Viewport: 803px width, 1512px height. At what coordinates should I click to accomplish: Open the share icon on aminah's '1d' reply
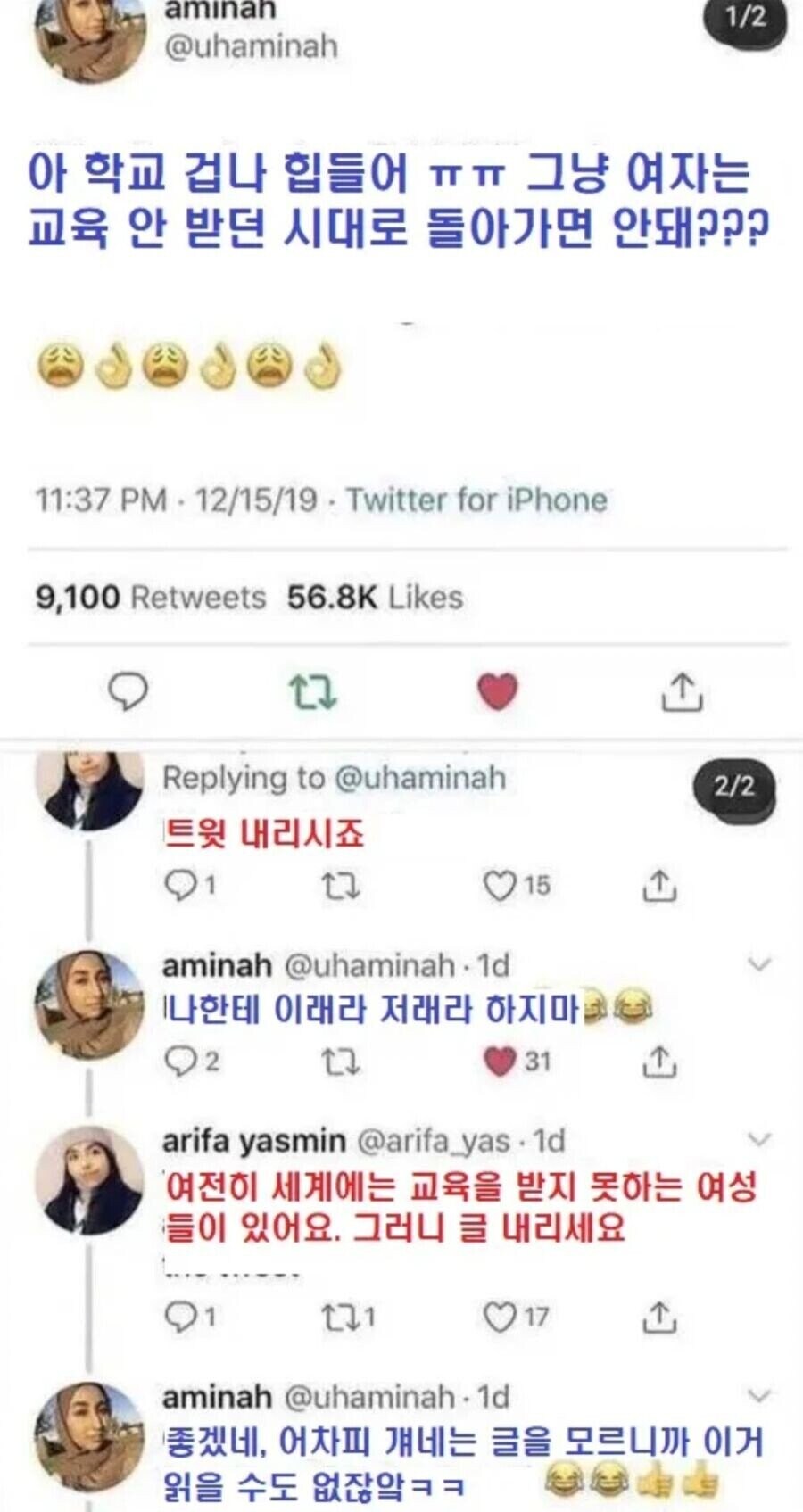point(659,1061)
